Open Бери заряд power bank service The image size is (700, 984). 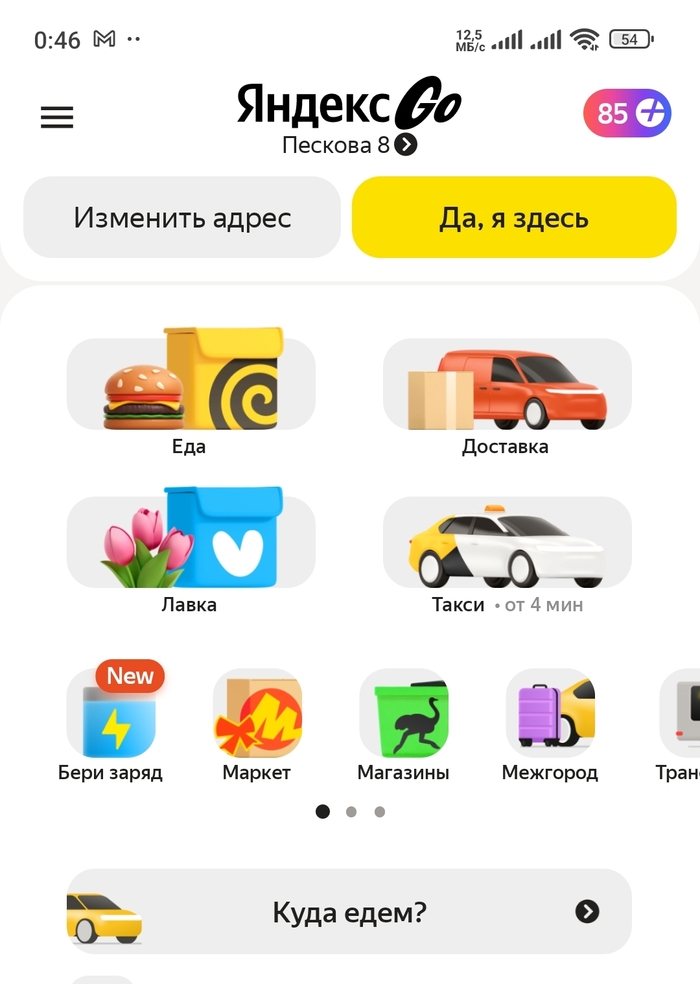point(111,715)
